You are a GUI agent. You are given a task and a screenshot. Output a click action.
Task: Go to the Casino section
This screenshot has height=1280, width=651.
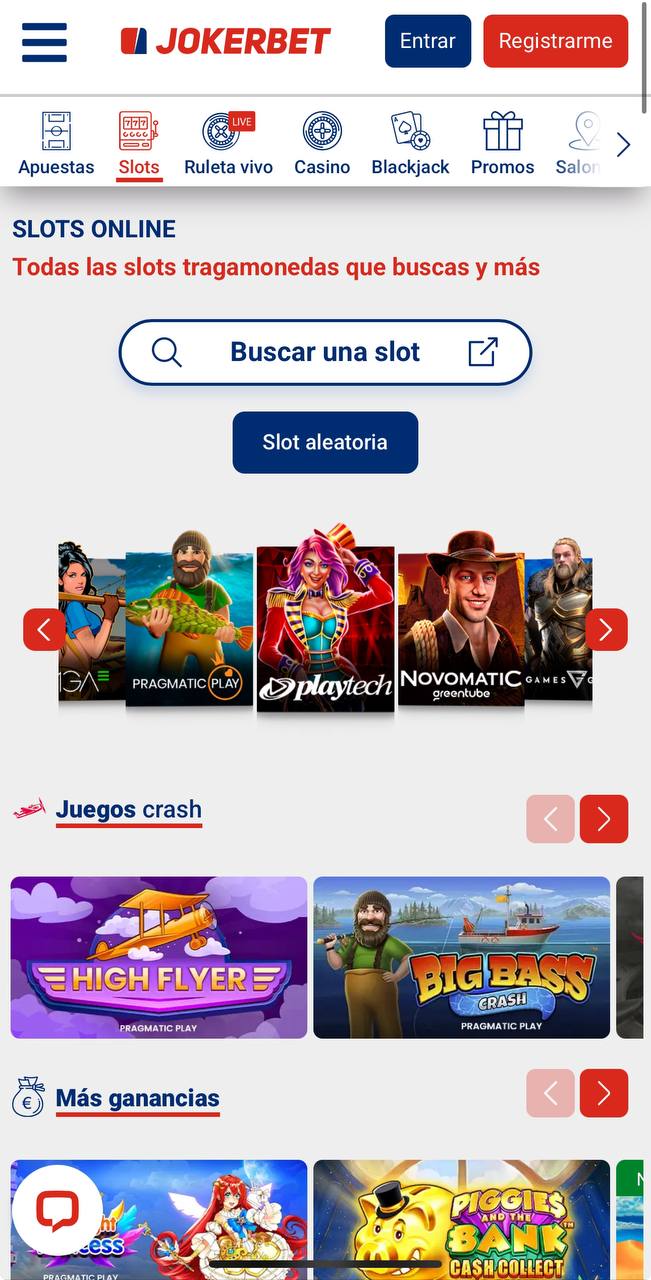pos(322,145)
